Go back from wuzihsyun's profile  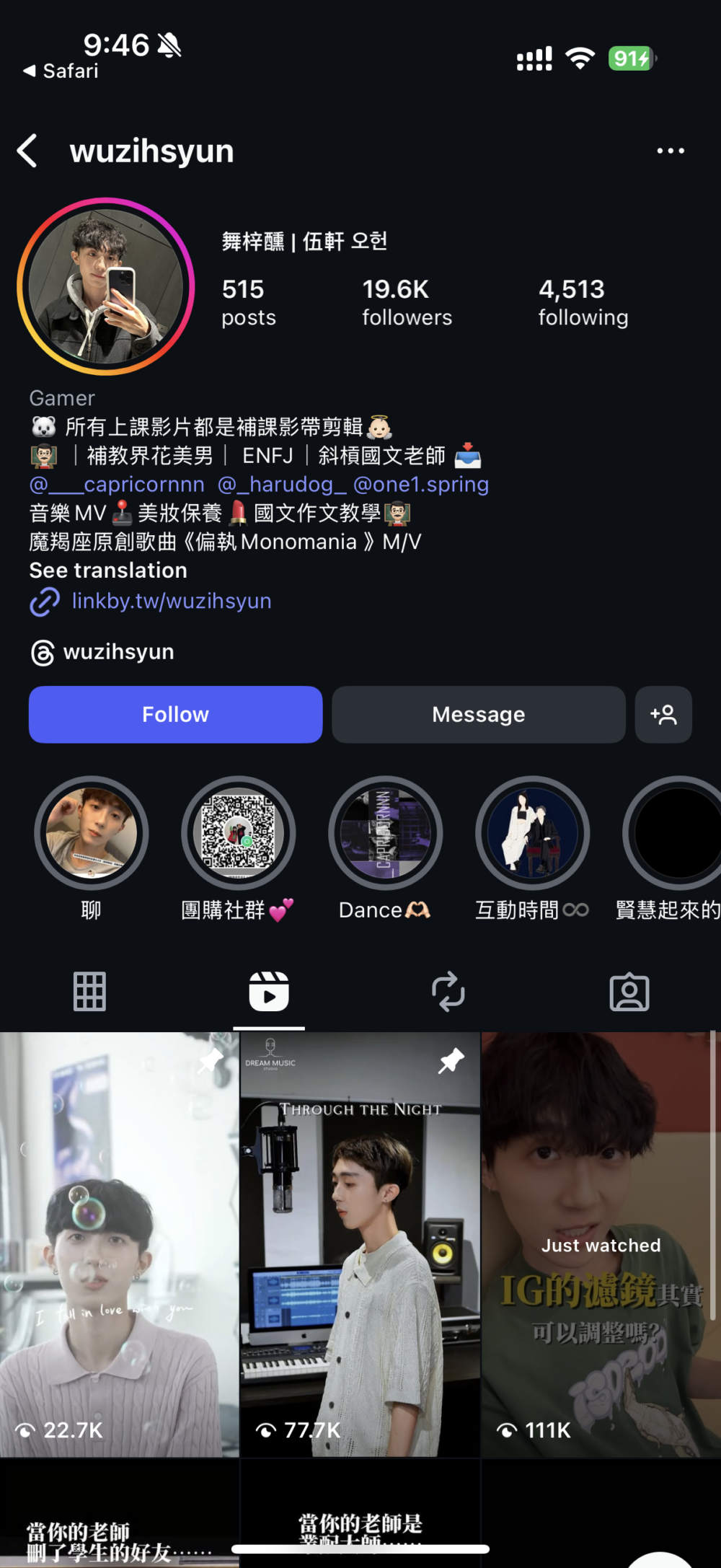click(x=27, y=151)
